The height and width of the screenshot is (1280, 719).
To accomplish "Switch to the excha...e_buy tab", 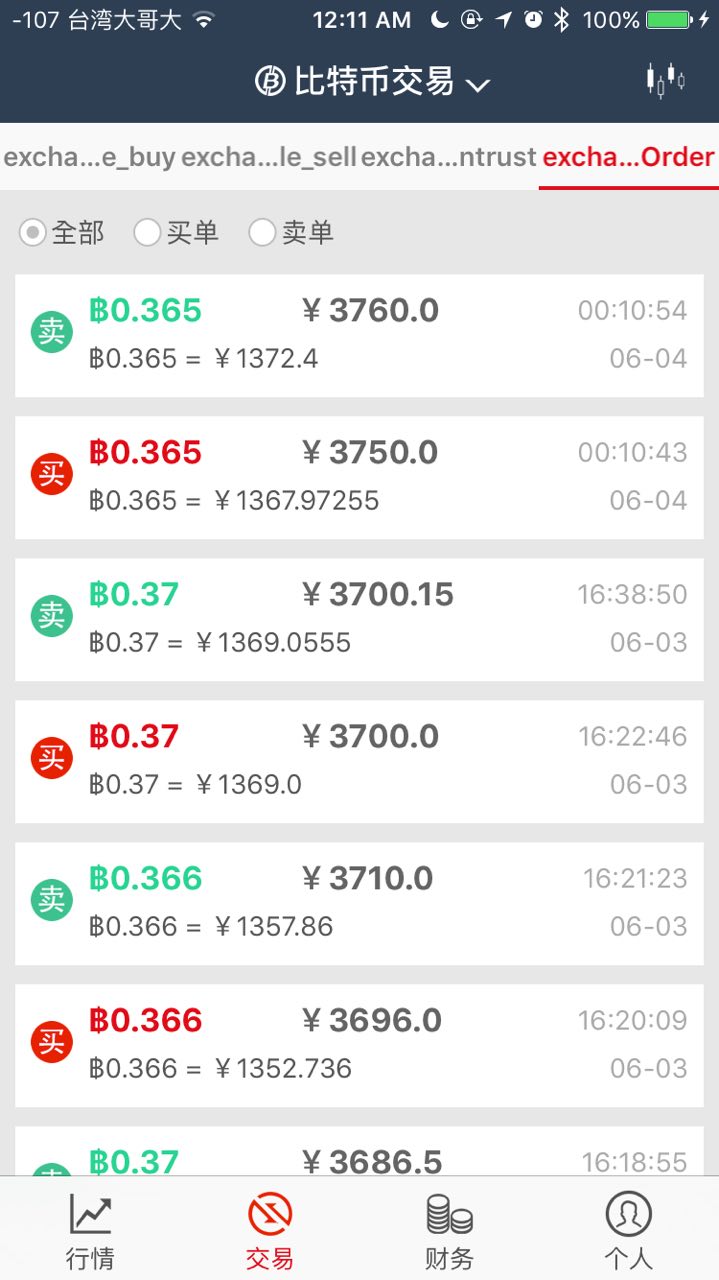I will click(x=90, y=157).
